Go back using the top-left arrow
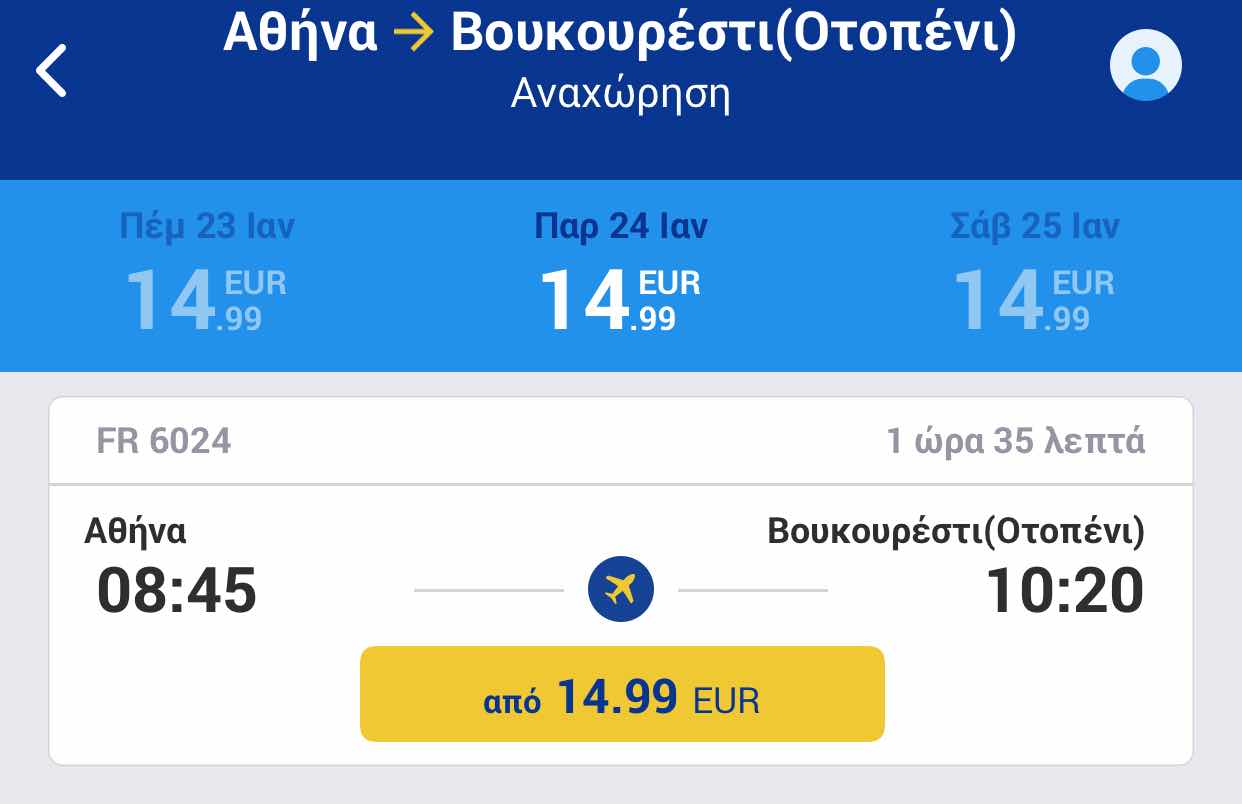 pyautogui.click(x=52, y=69)
